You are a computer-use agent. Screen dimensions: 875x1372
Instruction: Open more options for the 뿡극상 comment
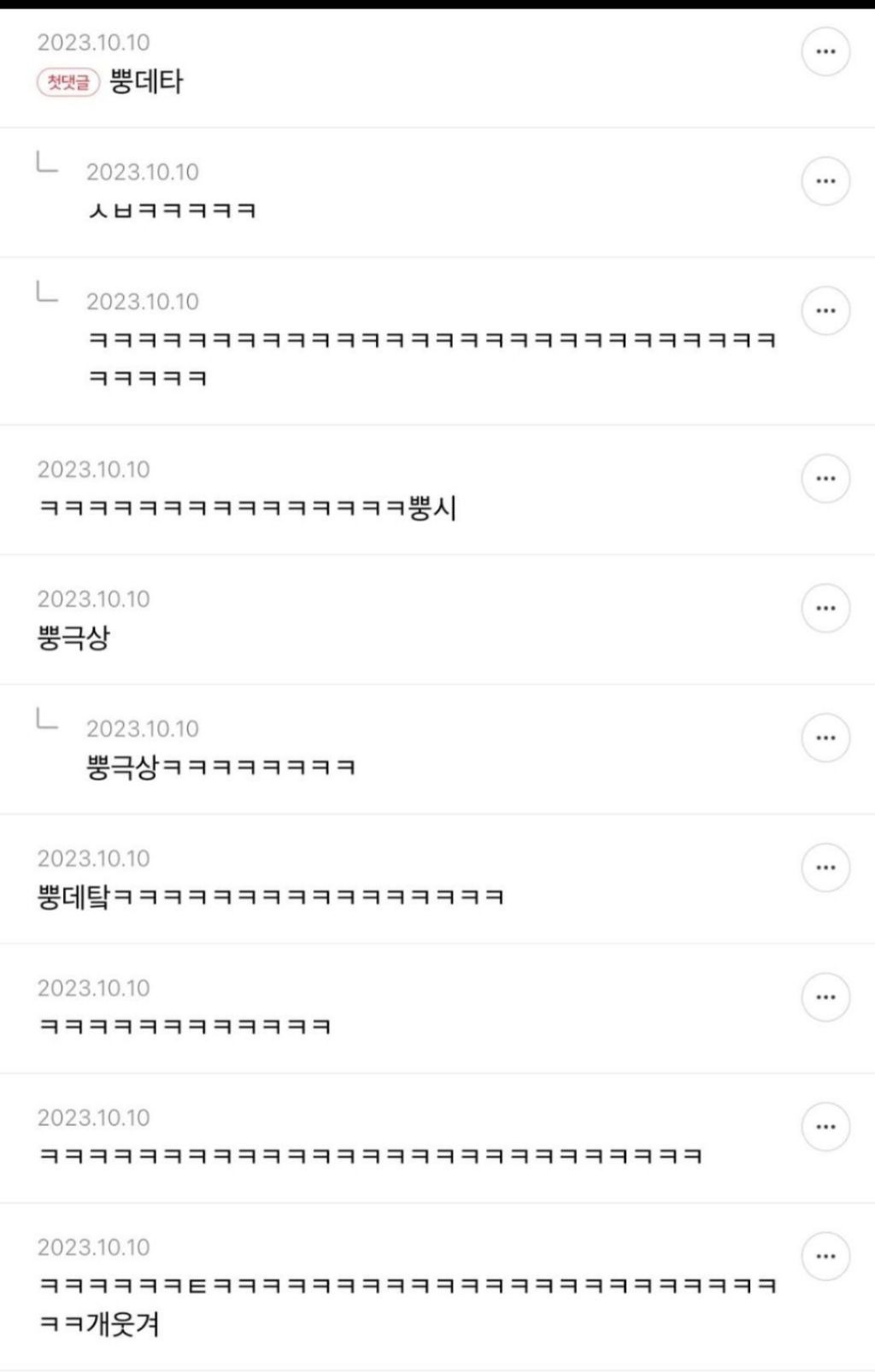pos(825,609)
